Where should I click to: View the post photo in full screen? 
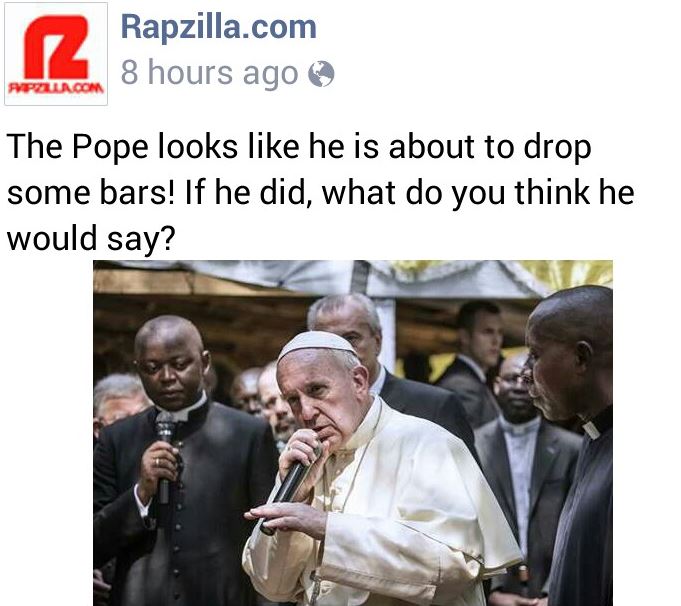coord(352,432)
